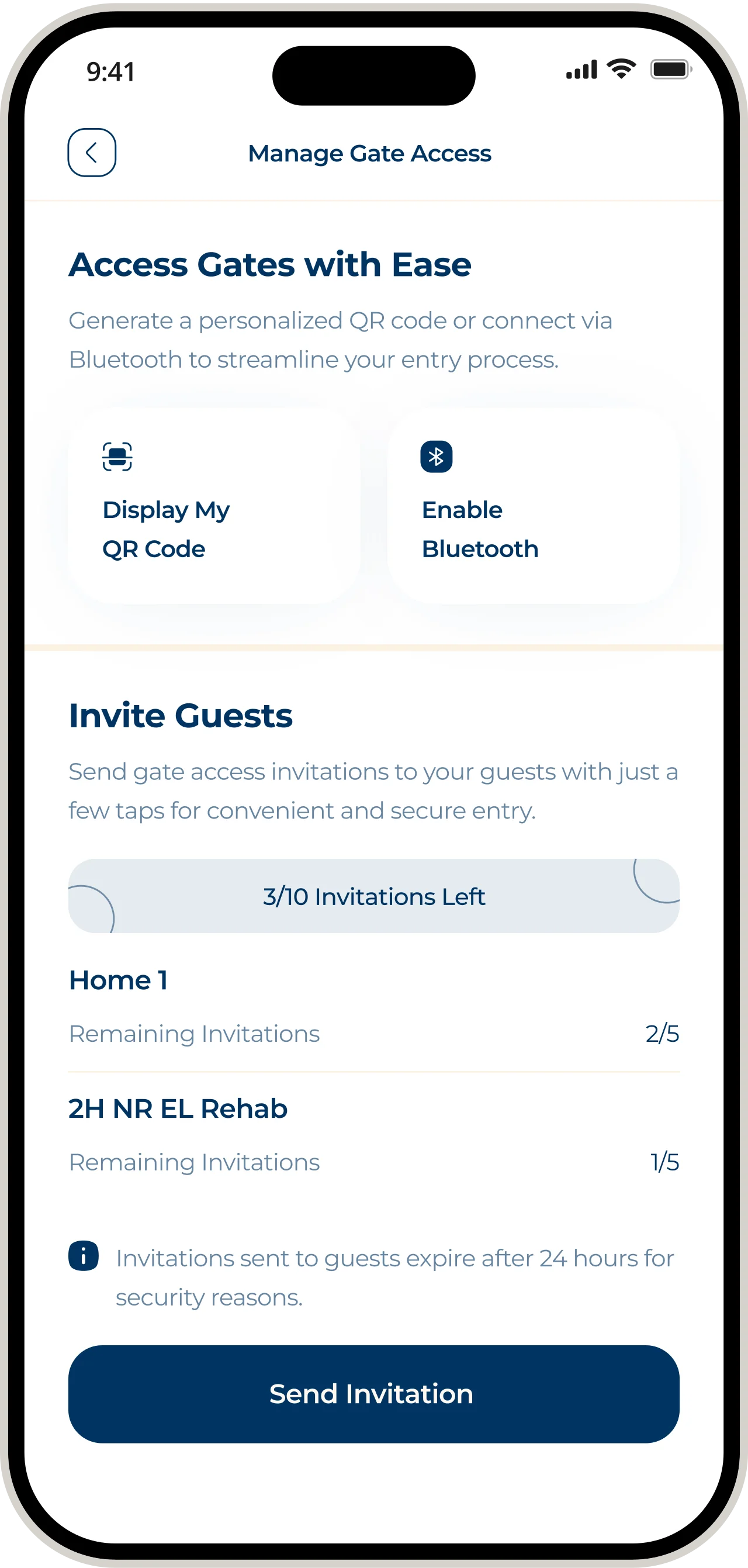Image resolution: width=748 pixels, height=1568 pixels.
Task: Tap the Send Invitation button
Action: point(373,1393)
